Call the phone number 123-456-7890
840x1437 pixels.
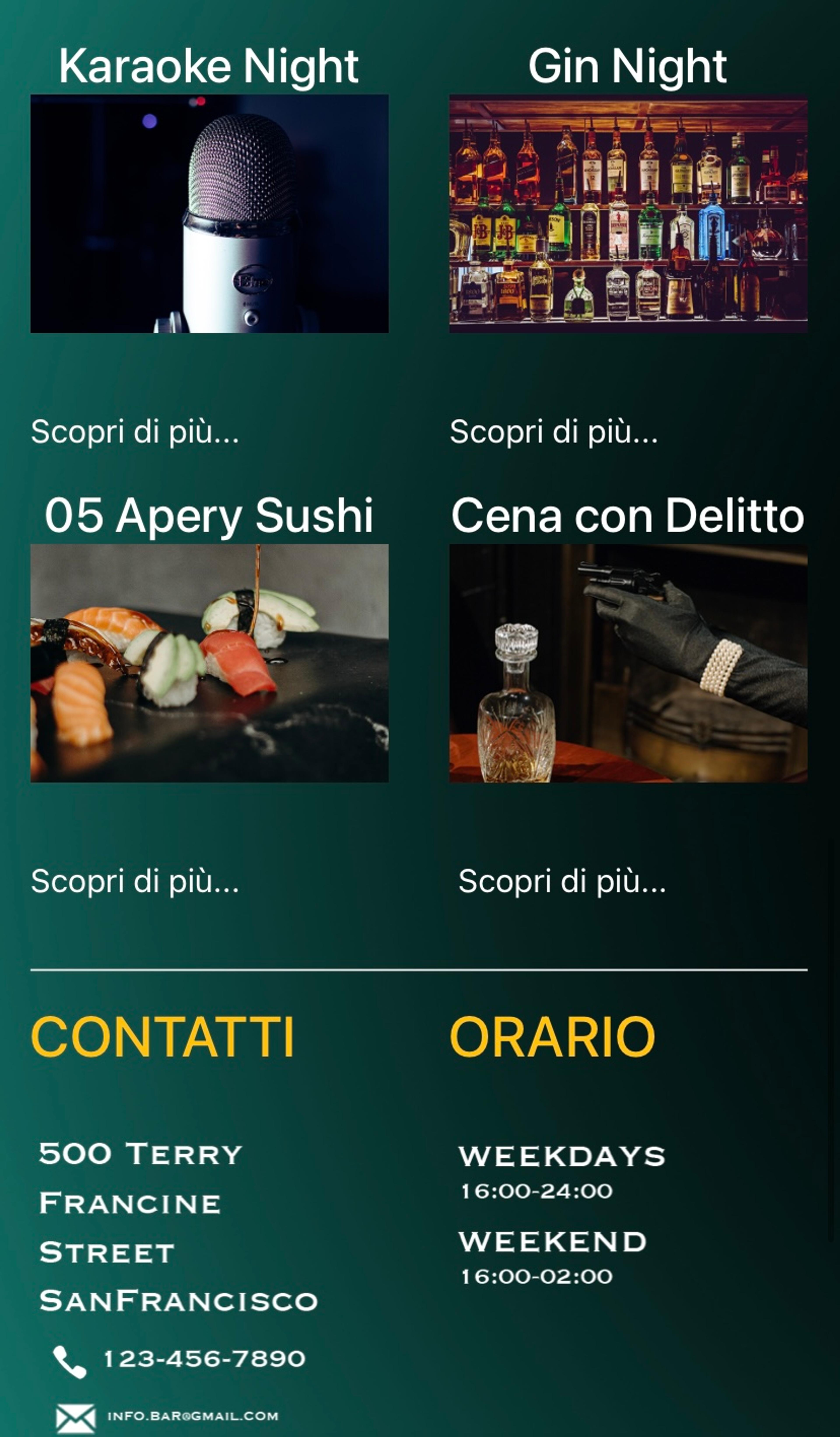(x=204, y=1359)
